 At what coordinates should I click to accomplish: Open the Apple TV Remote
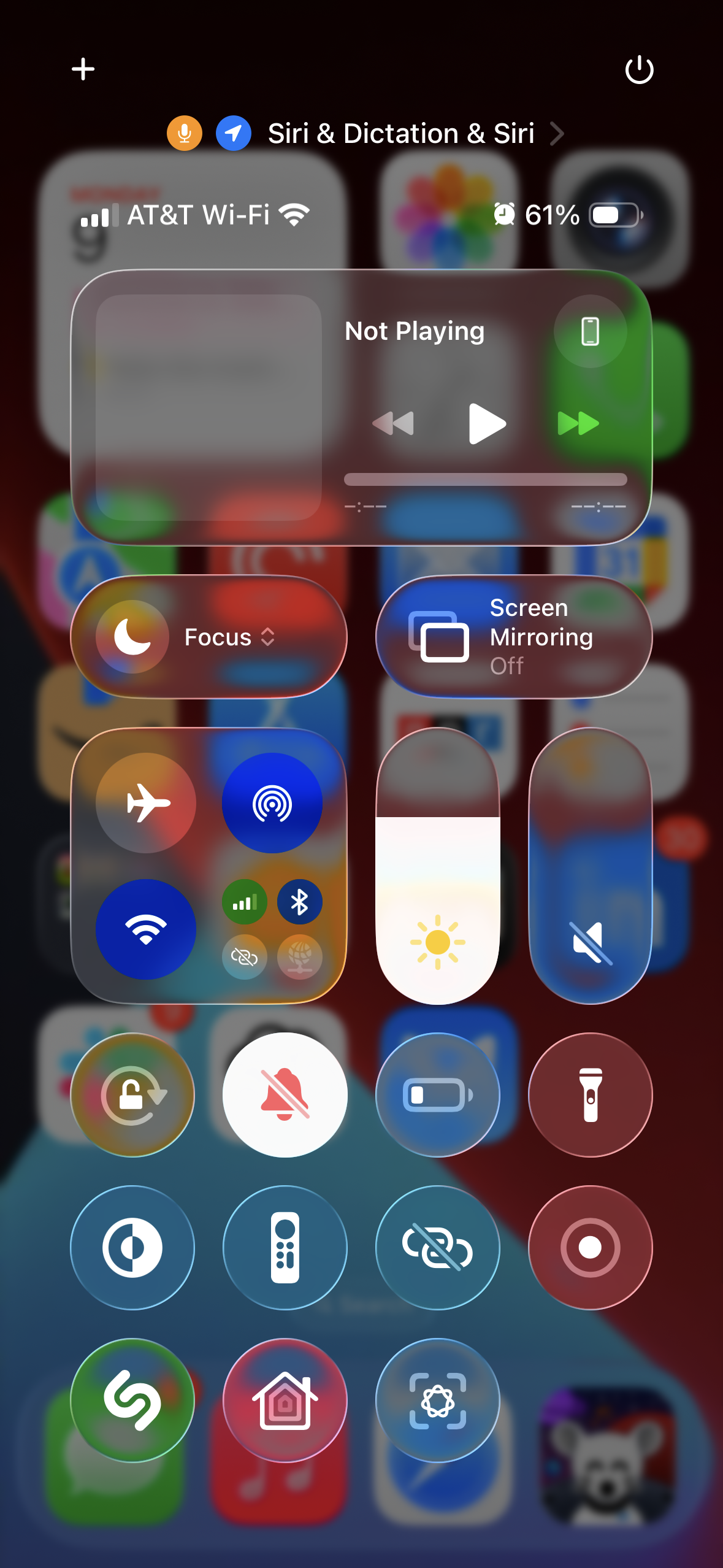pos(285,1248)
